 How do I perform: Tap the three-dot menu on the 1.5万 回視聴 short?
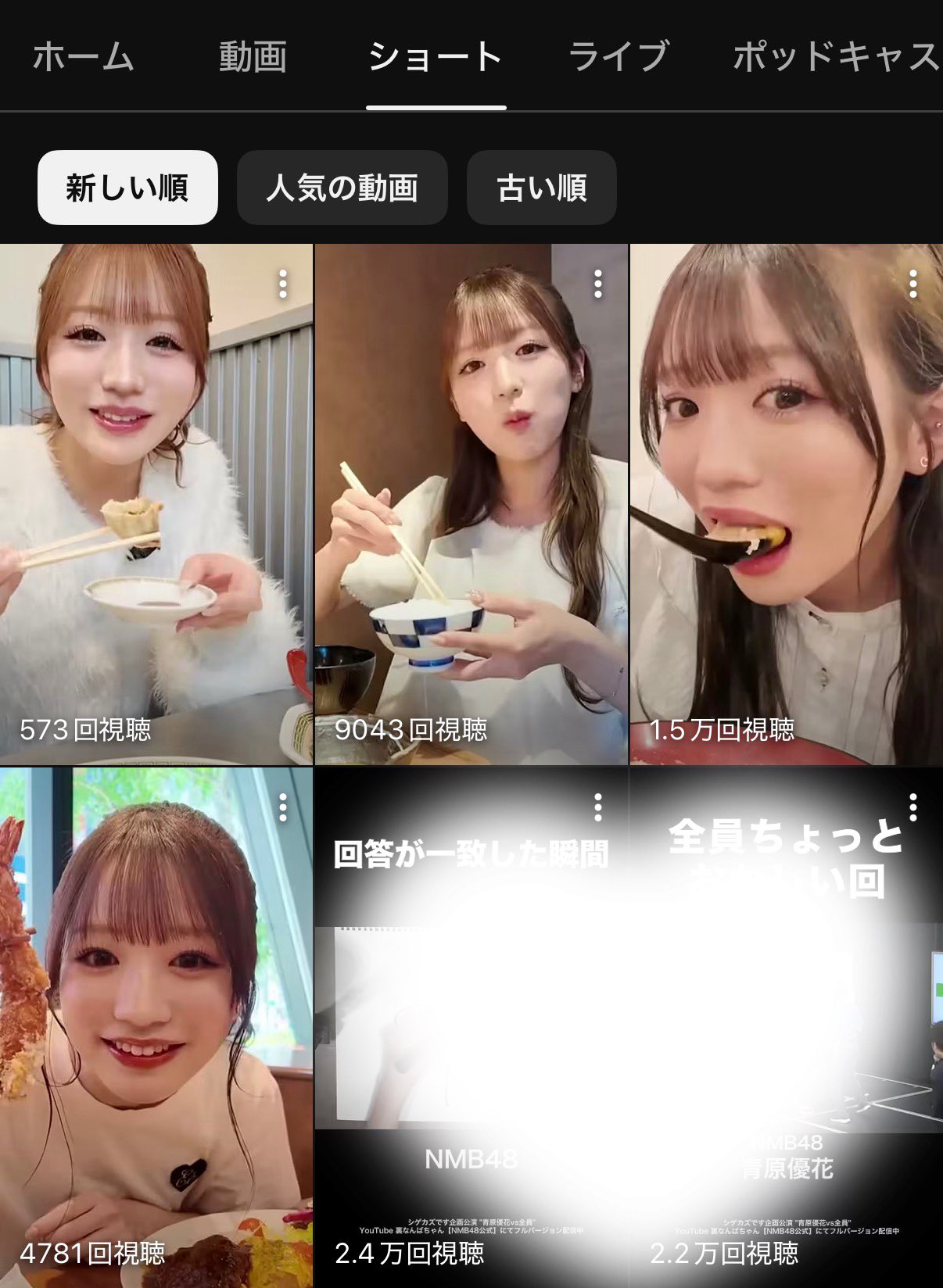(913, 284)
